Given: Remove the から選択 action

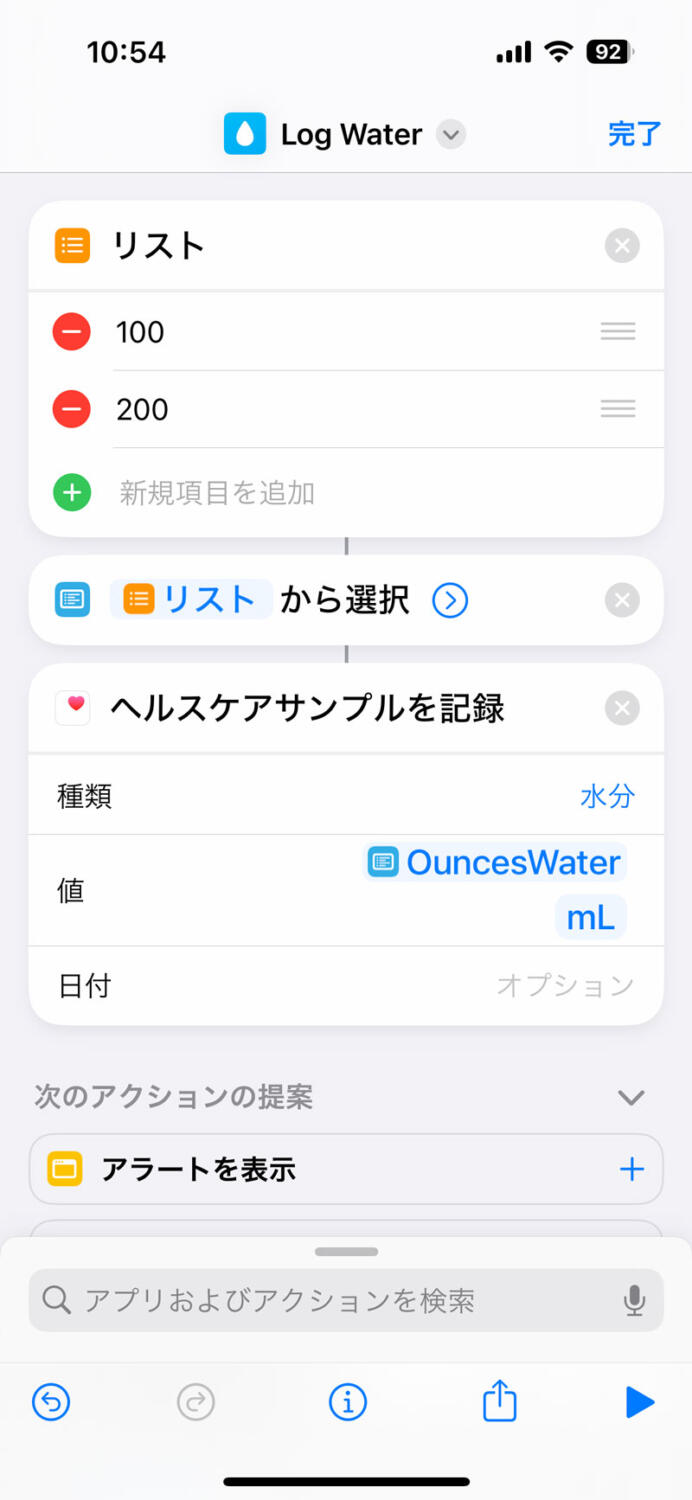Looking at the screenshot, I should pyautogui.click(x=622, y=600).
